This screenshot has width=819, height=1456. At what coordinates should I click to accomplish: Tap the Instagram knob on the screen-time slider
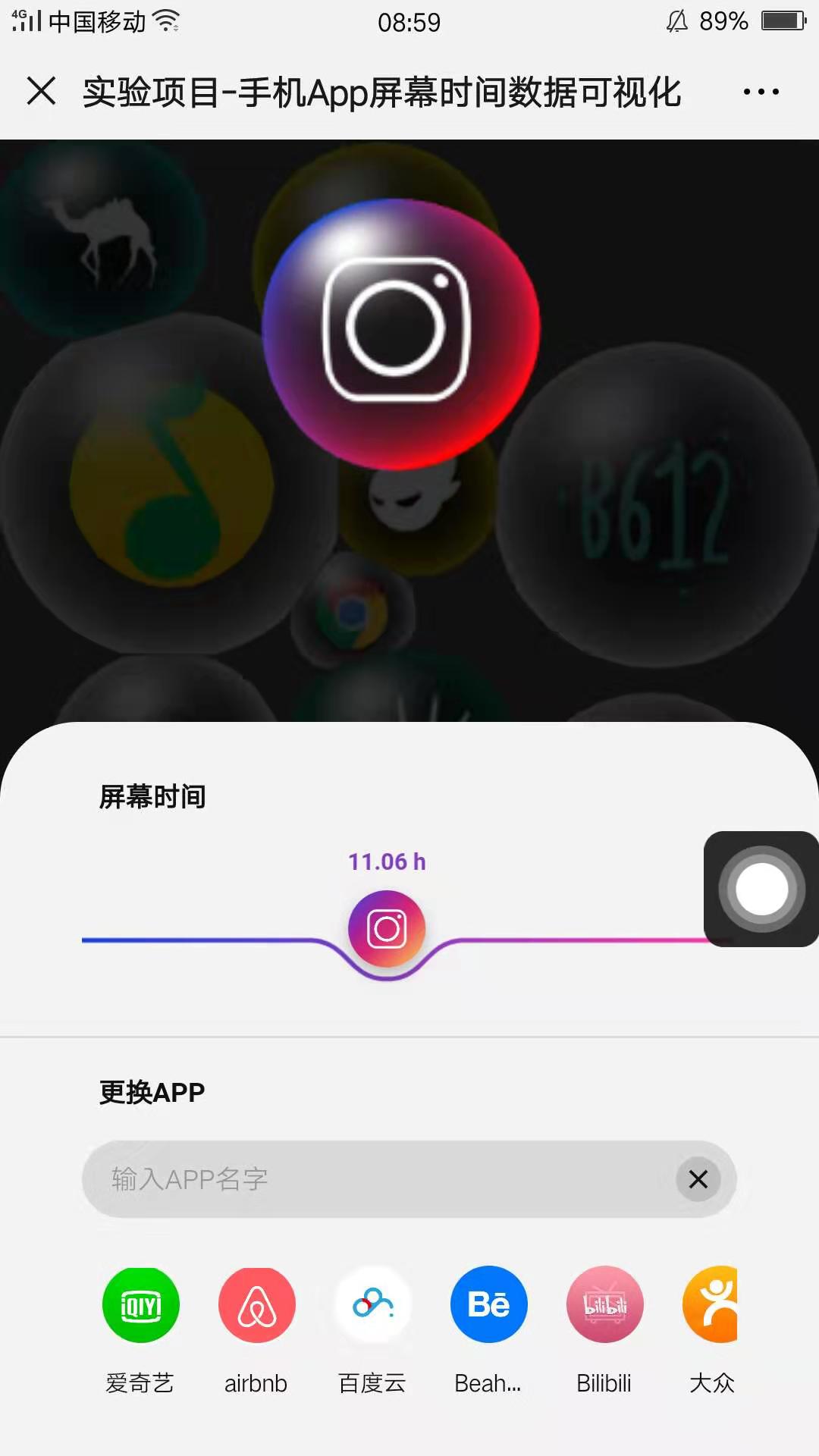(387, 929)
